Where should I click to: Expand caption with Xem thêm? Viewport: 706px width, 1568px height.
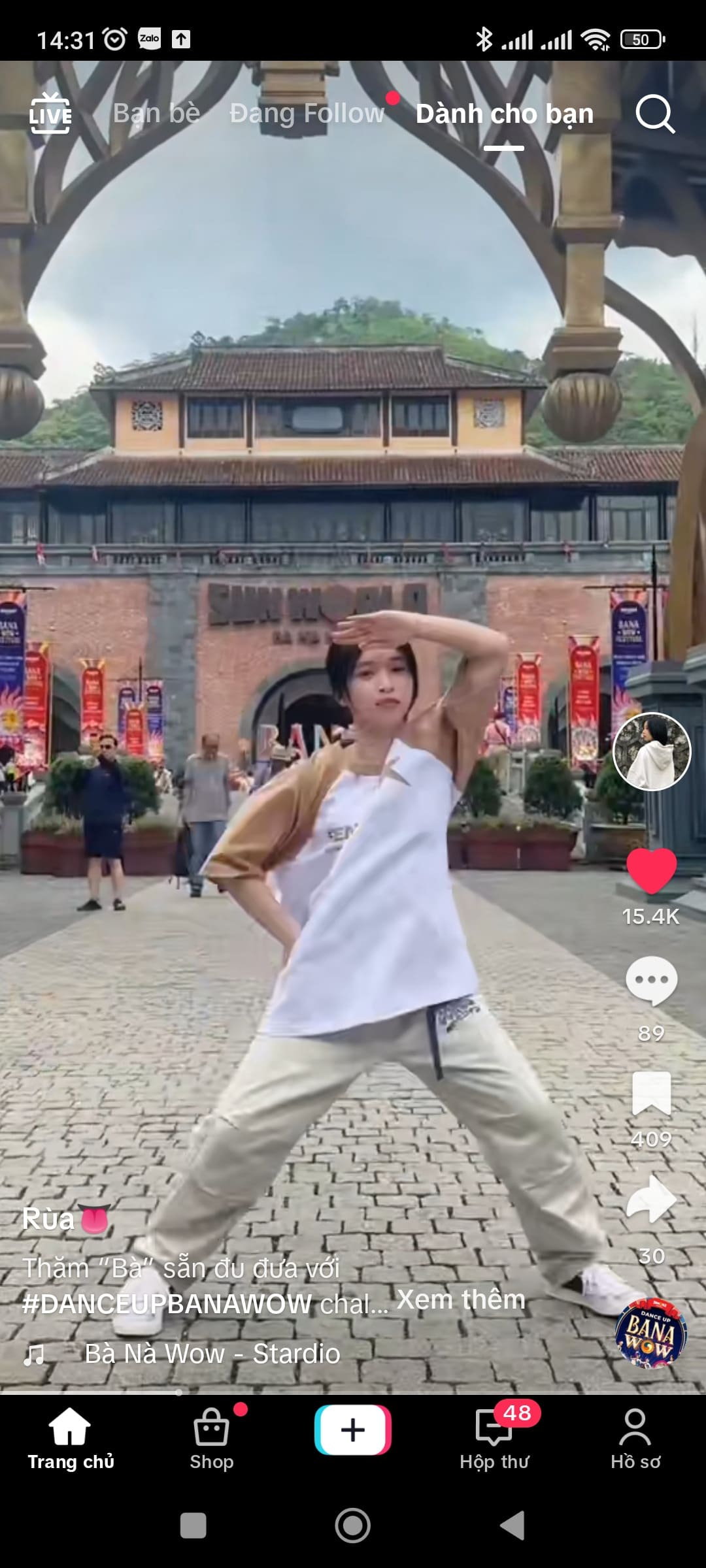pyautogui.click(x=461, y=1299)
